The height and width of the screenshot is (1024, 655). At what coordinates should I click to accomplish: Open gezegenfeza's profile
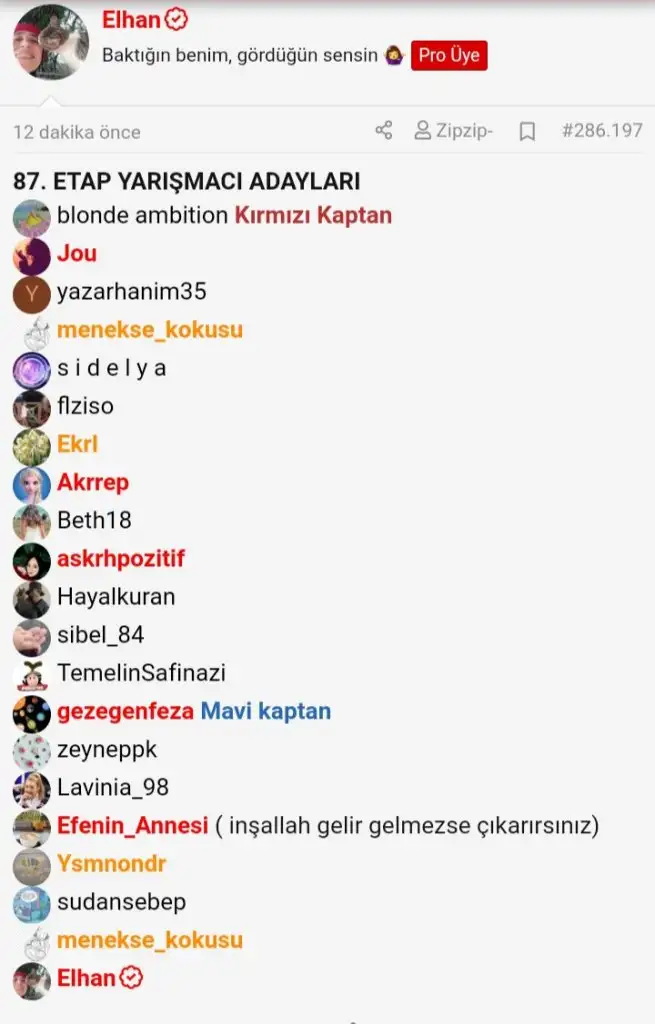(x=124, y=711)
